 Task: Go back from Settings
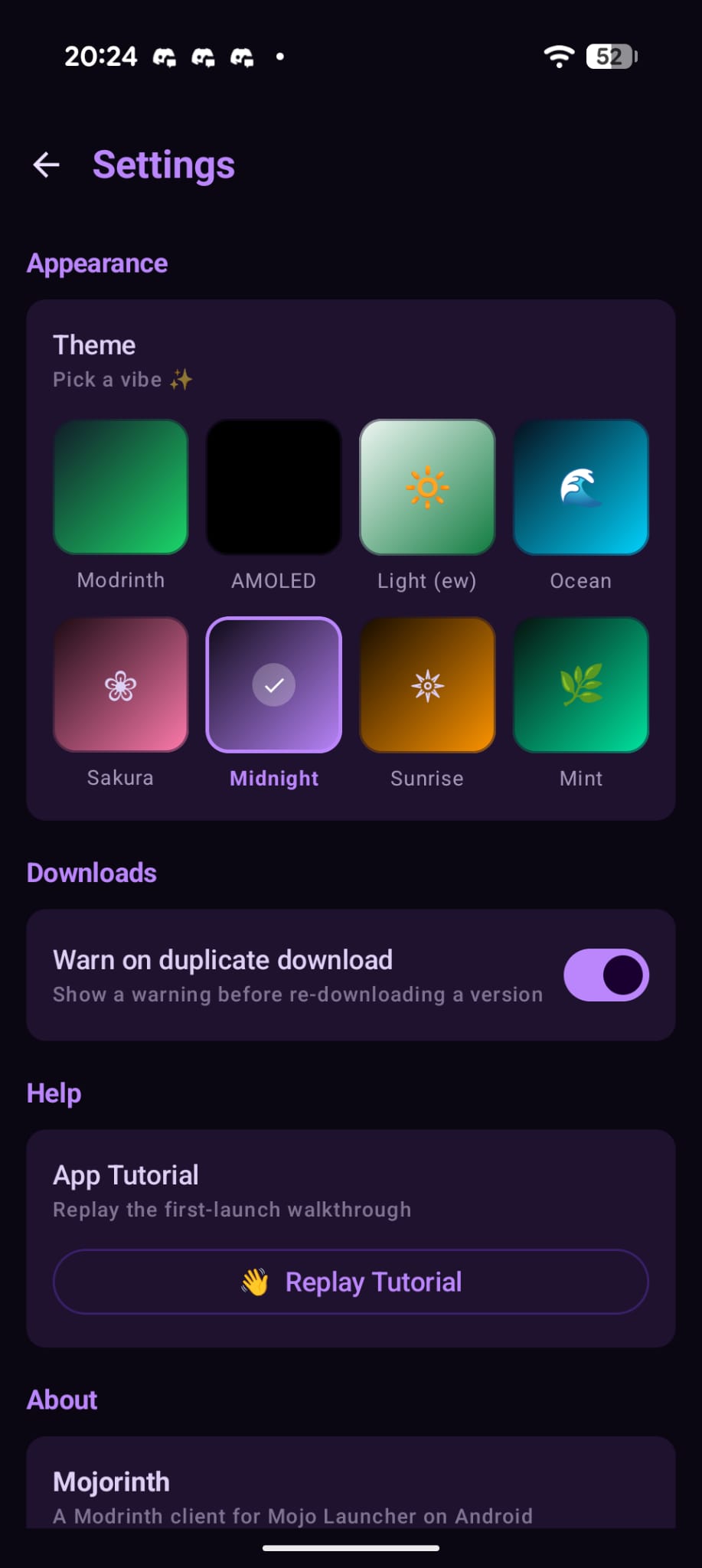47,165
